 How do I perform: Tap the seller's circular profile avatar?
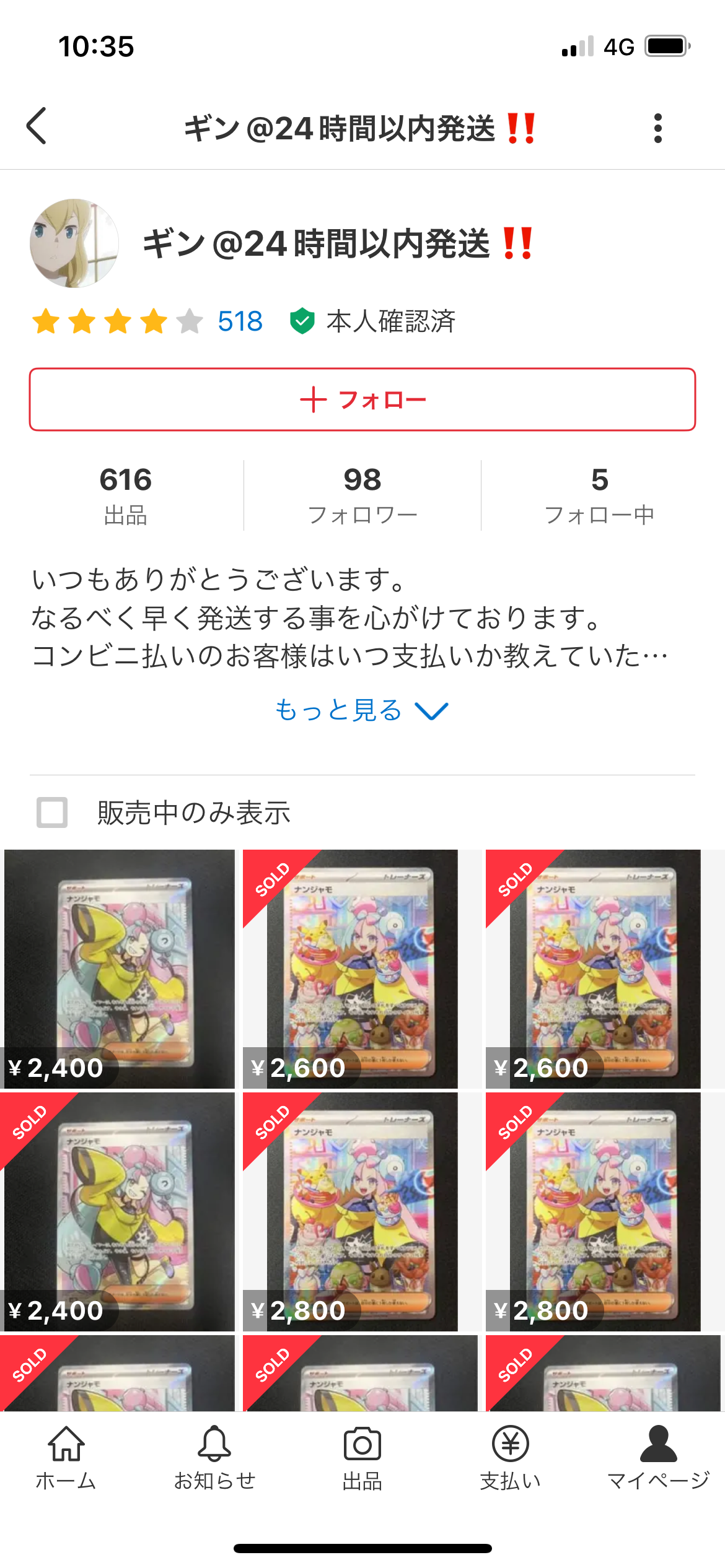(x=74, y=243)
